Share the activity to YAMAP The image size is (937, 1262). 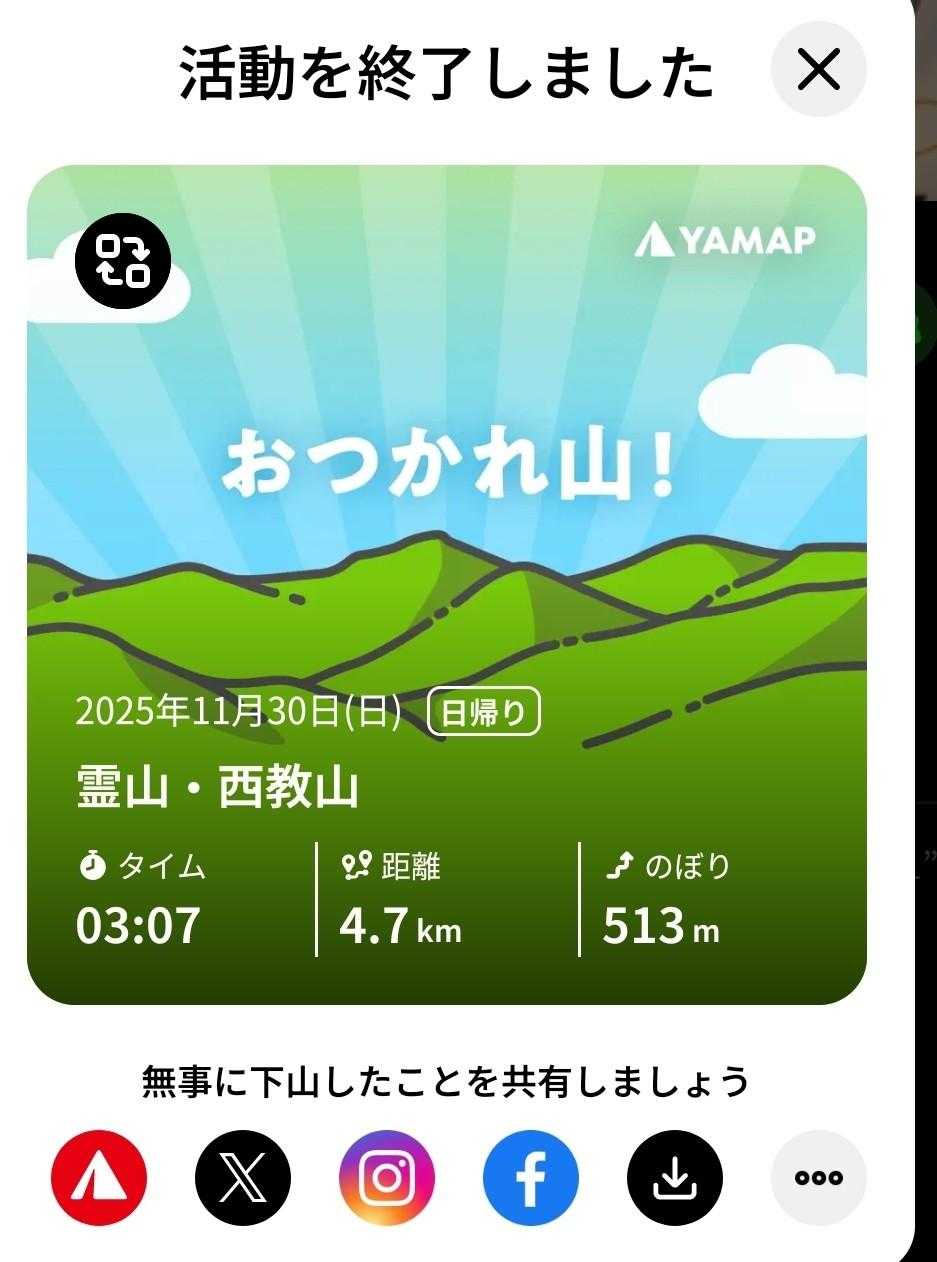(x=99, y=1178)
